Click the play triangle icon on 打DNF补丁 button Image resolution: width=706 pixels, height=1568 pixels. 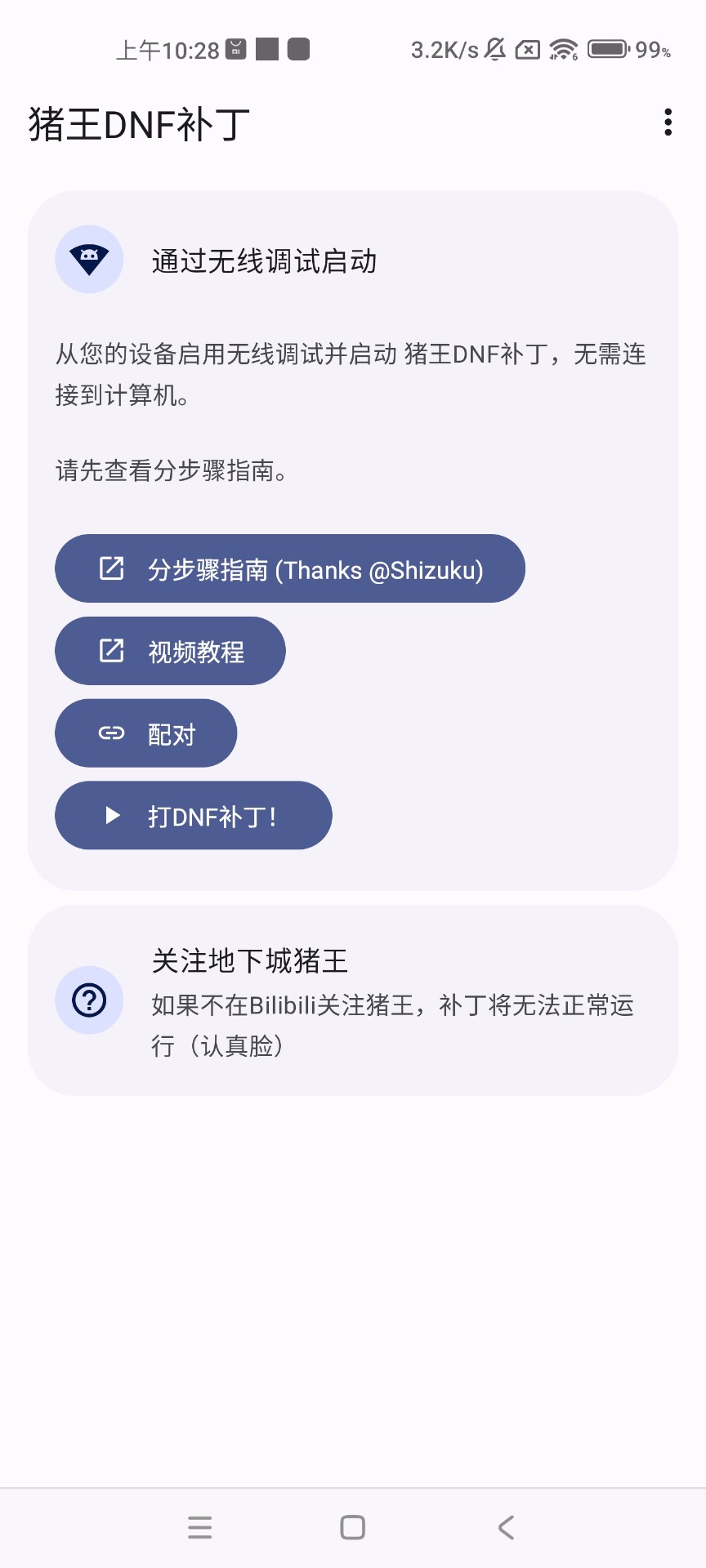112,815
